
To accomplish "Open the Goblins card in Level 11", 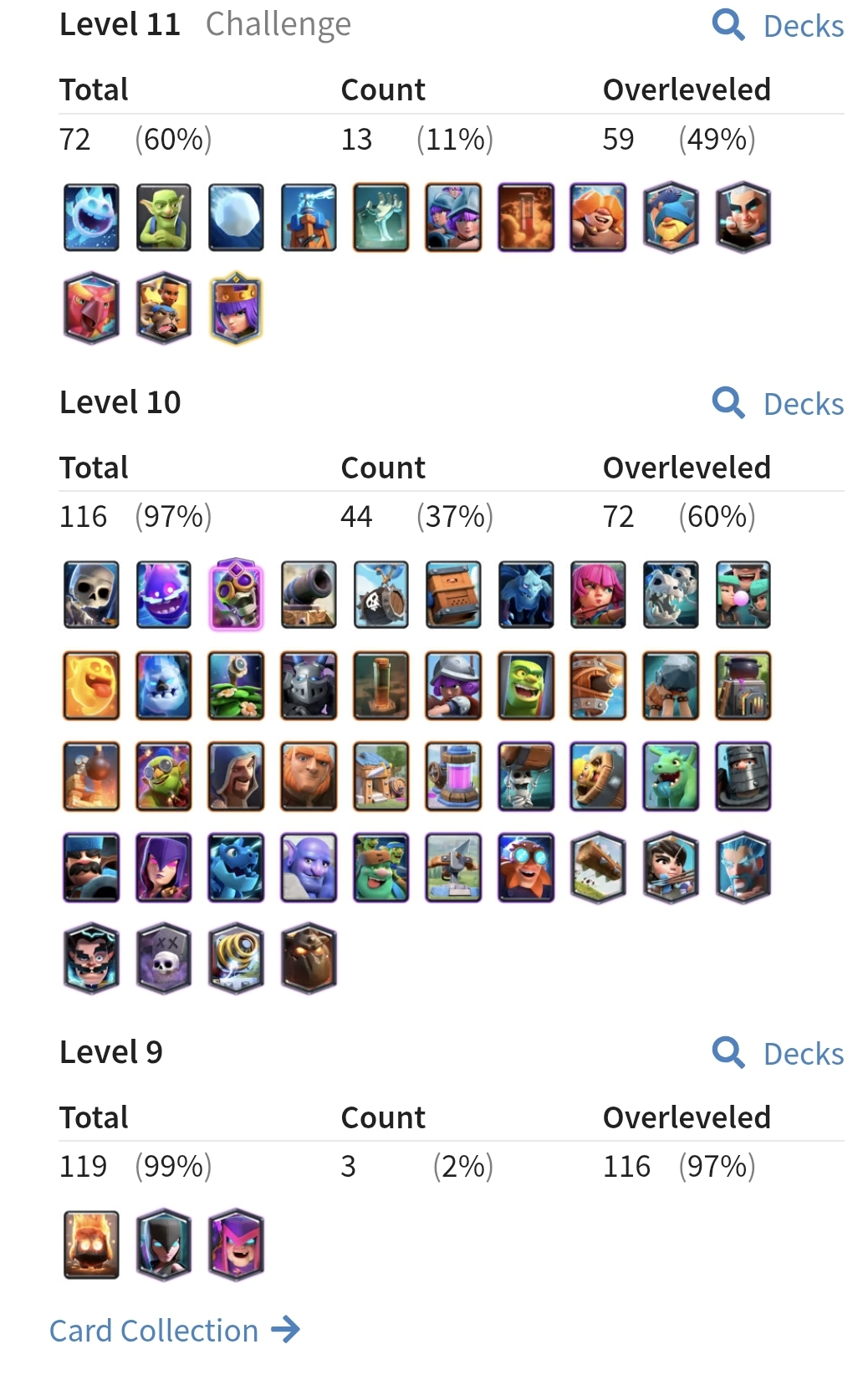I will click(x=164, y=218).
